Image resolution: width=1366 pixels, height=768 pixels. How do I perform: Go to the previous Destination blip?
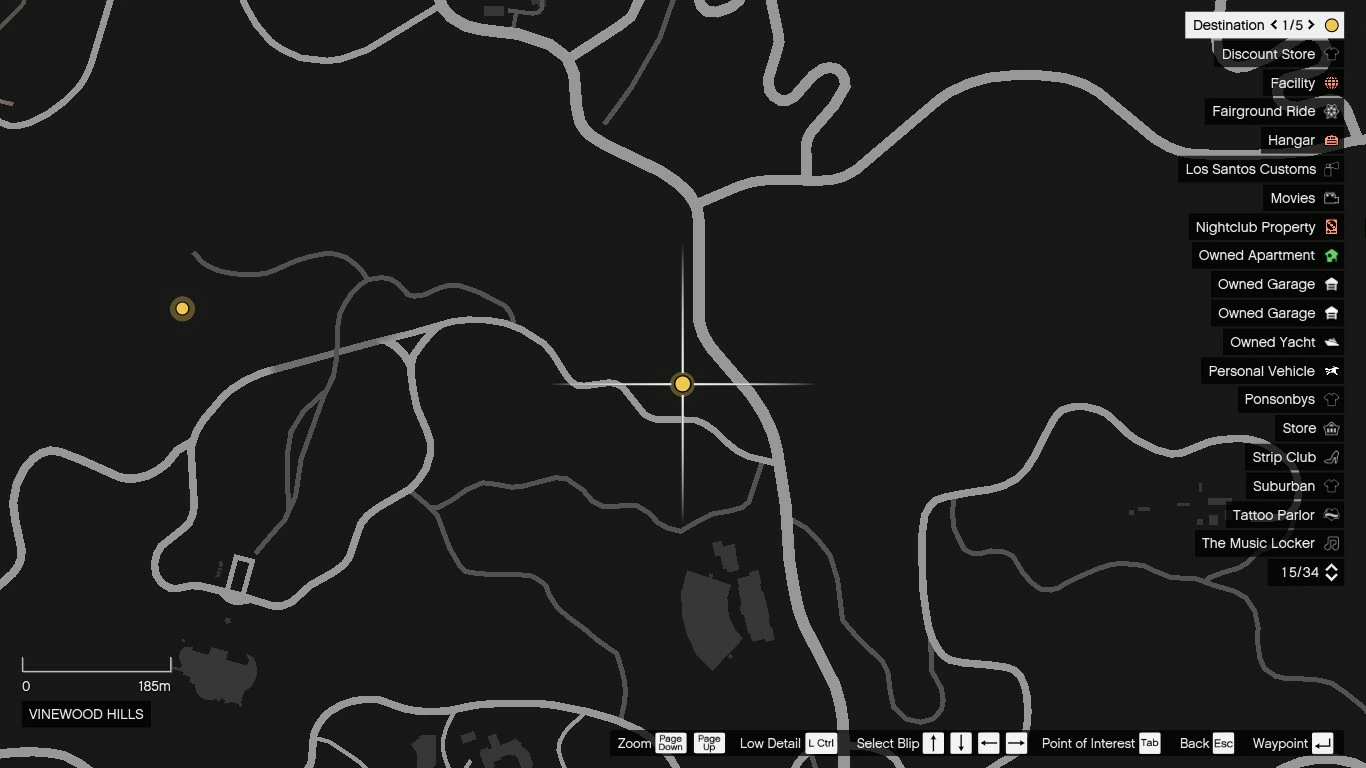(1274, 25)
